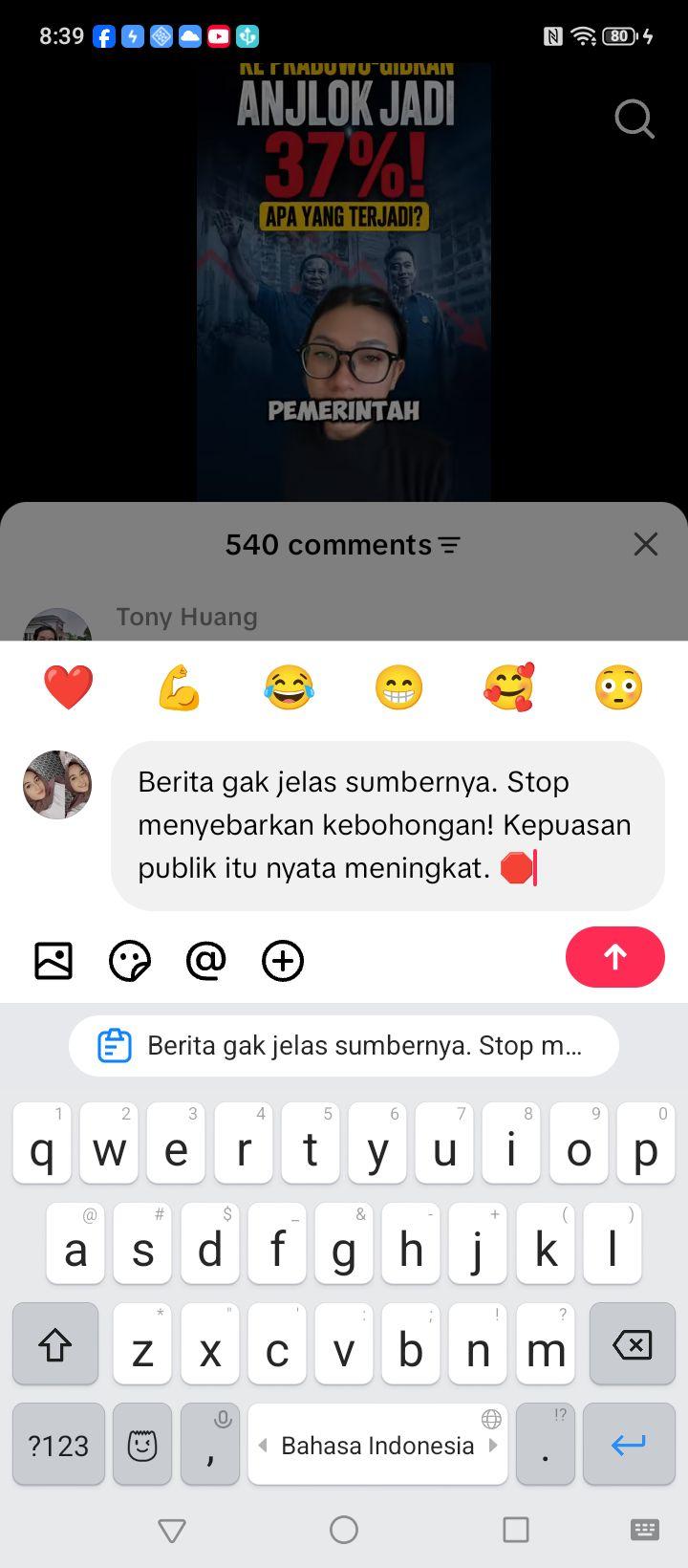Send the comment with the red arrow button
The image size is (688, 1568).
(614, 957)
